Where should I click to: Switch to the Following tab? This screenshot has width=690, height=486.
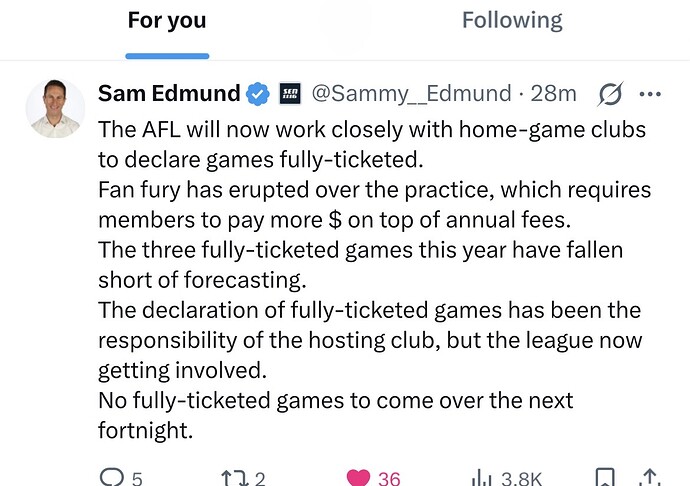pos(512,21)
